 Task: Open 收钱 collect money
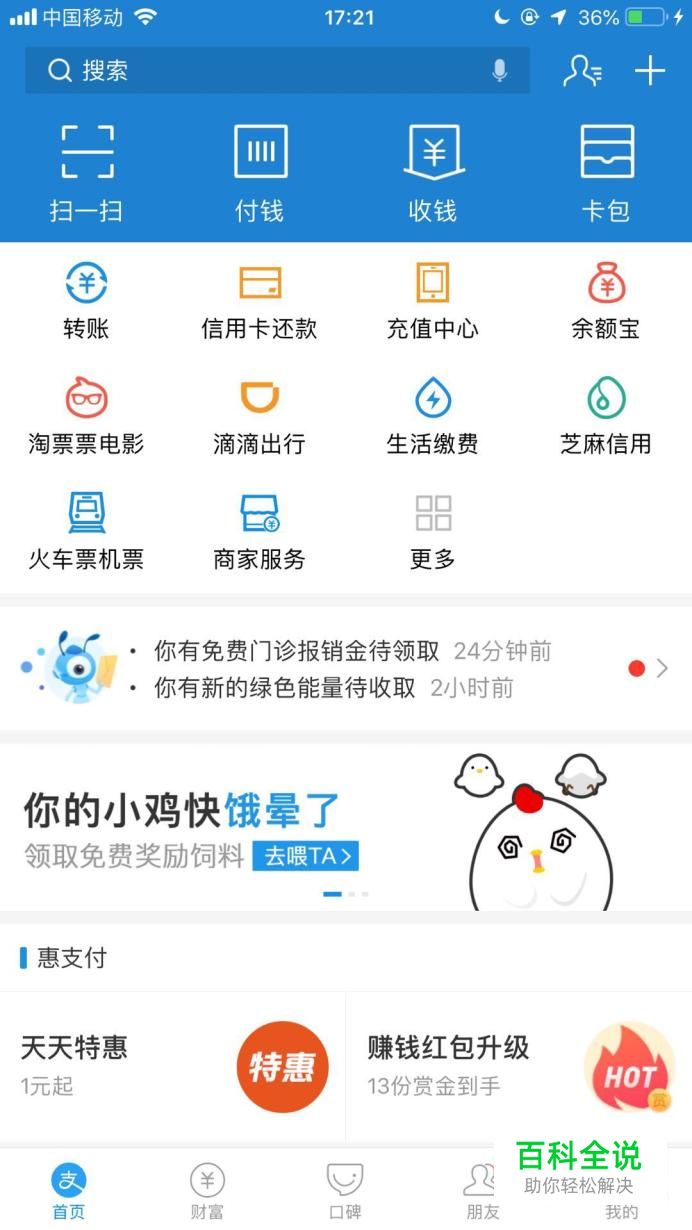tap(433, 172)
